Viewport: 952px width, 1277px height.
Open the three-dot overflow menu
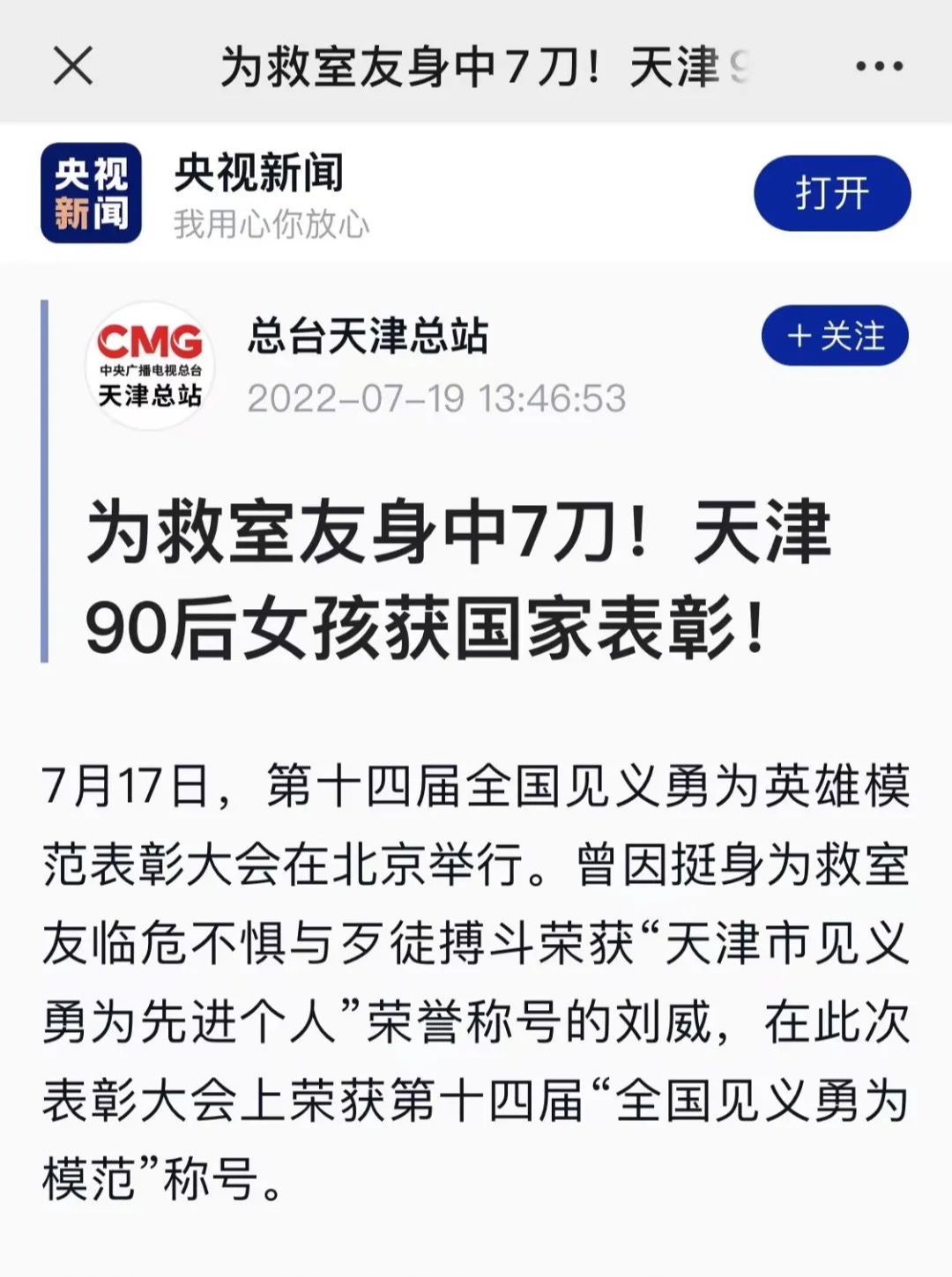coord(879,66)
